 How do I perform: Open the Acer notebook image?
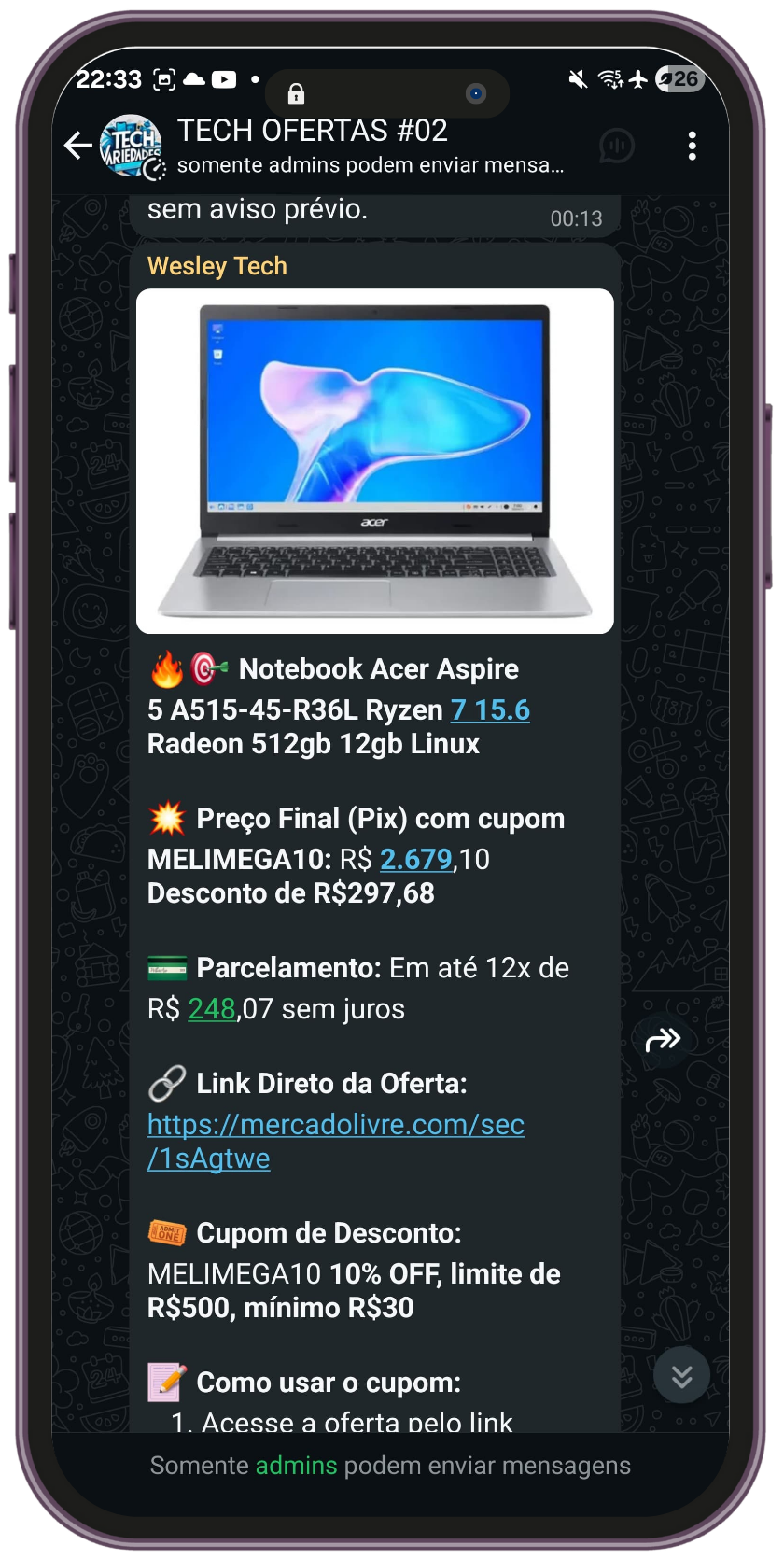[x=375, y=461]
